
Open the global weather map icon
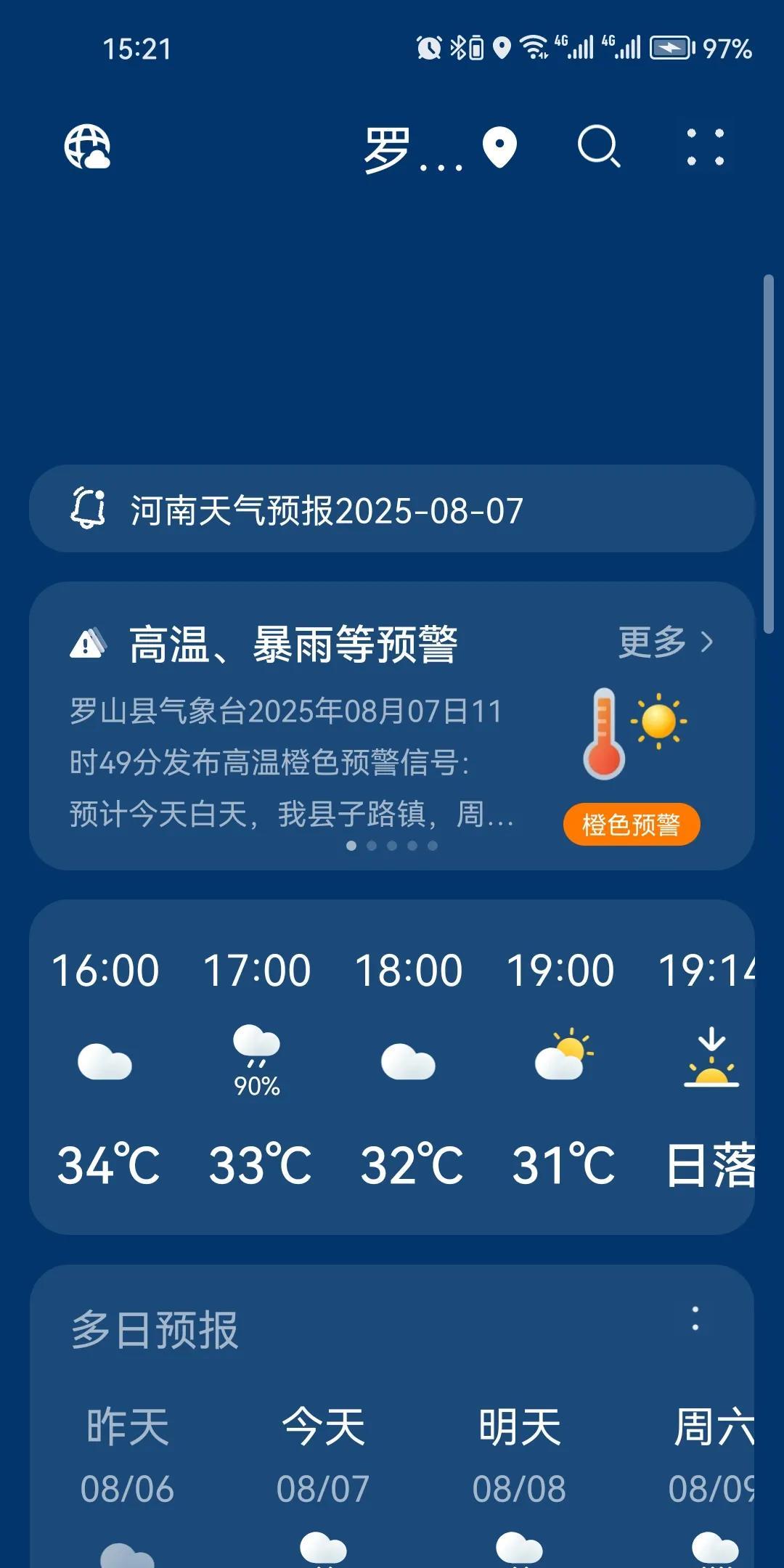(x=87, y=147)
